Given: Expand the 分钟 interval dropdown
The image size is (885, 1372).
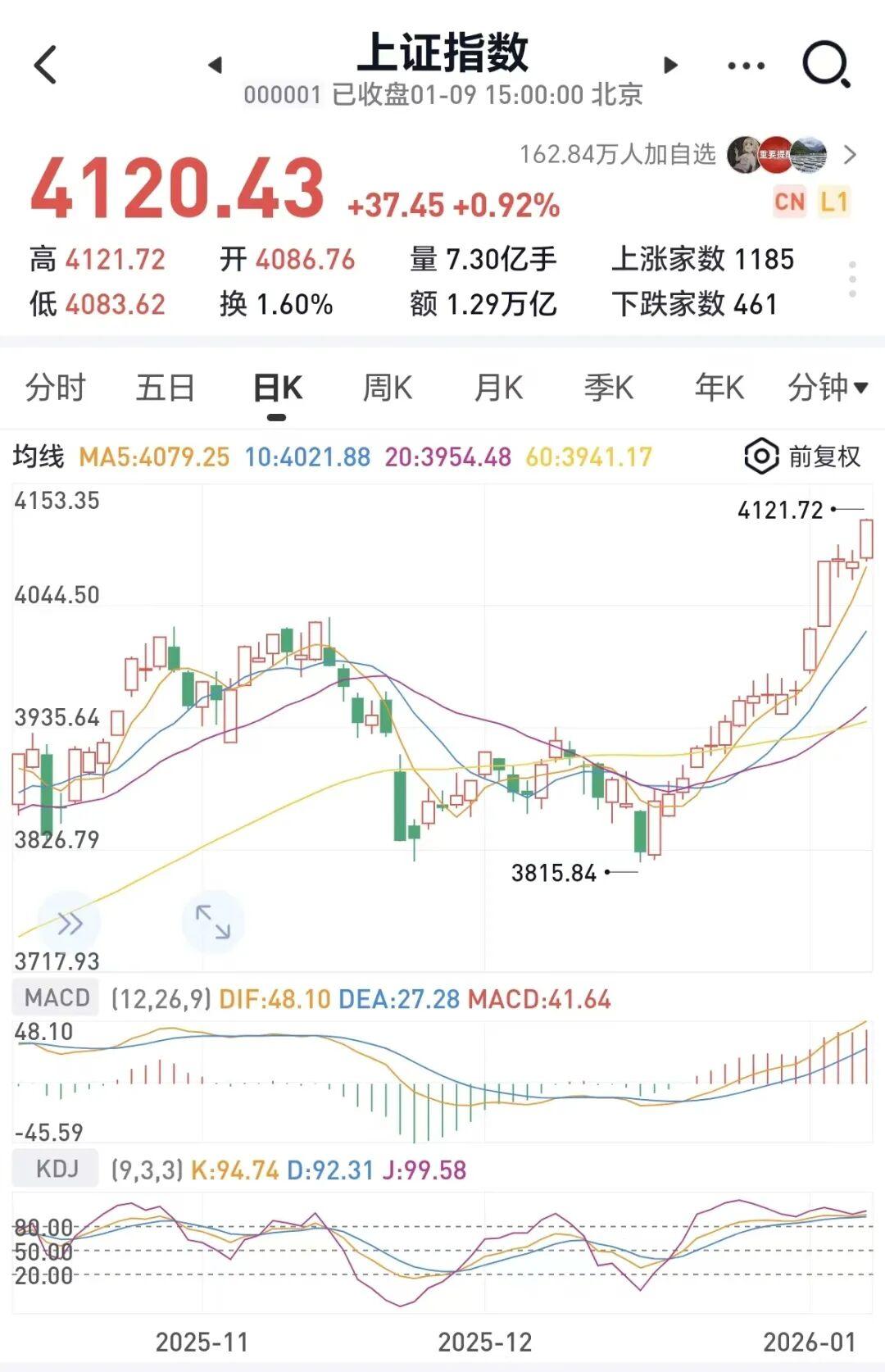Looking at the screenshot, I should [x=827, y=388].
